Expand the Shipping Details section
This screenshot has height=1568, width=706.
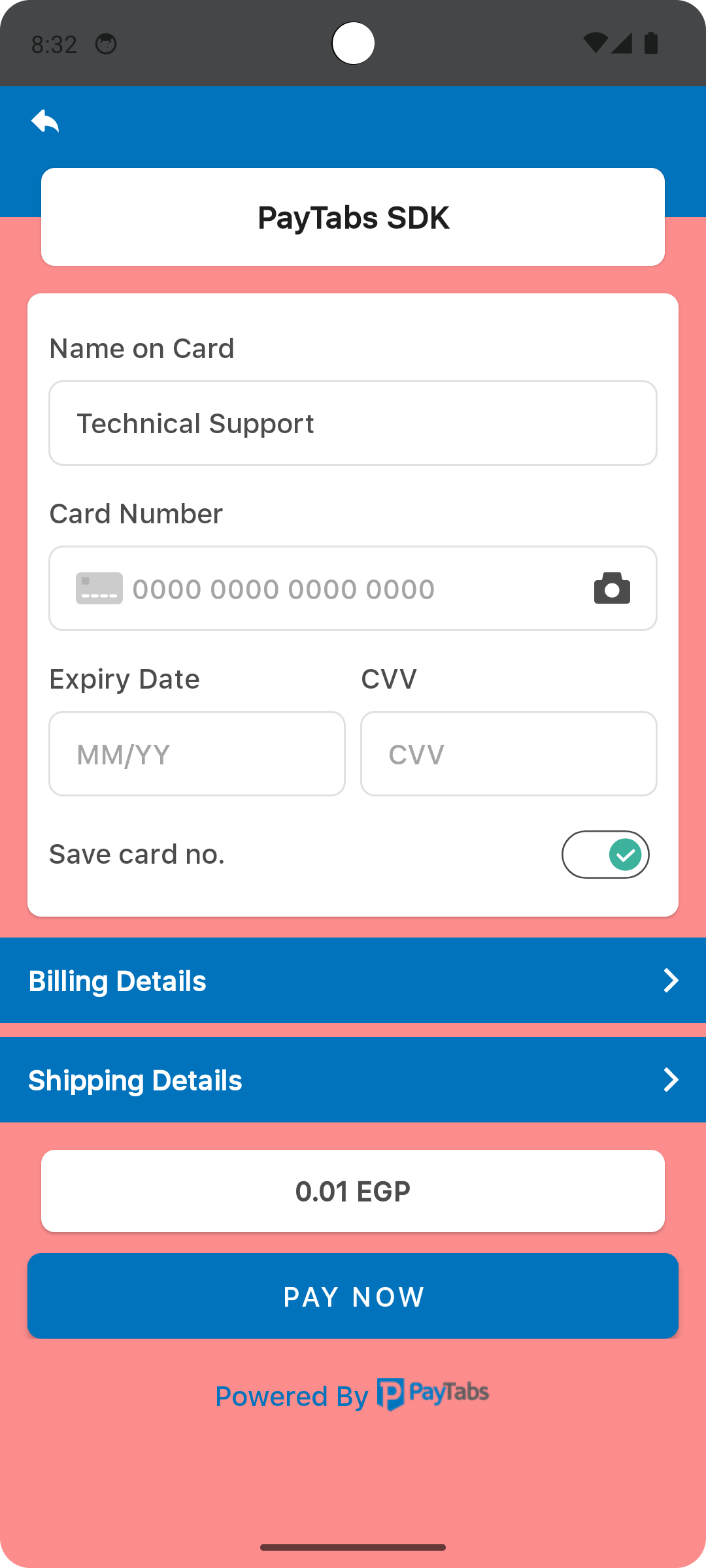[353, 1080]
